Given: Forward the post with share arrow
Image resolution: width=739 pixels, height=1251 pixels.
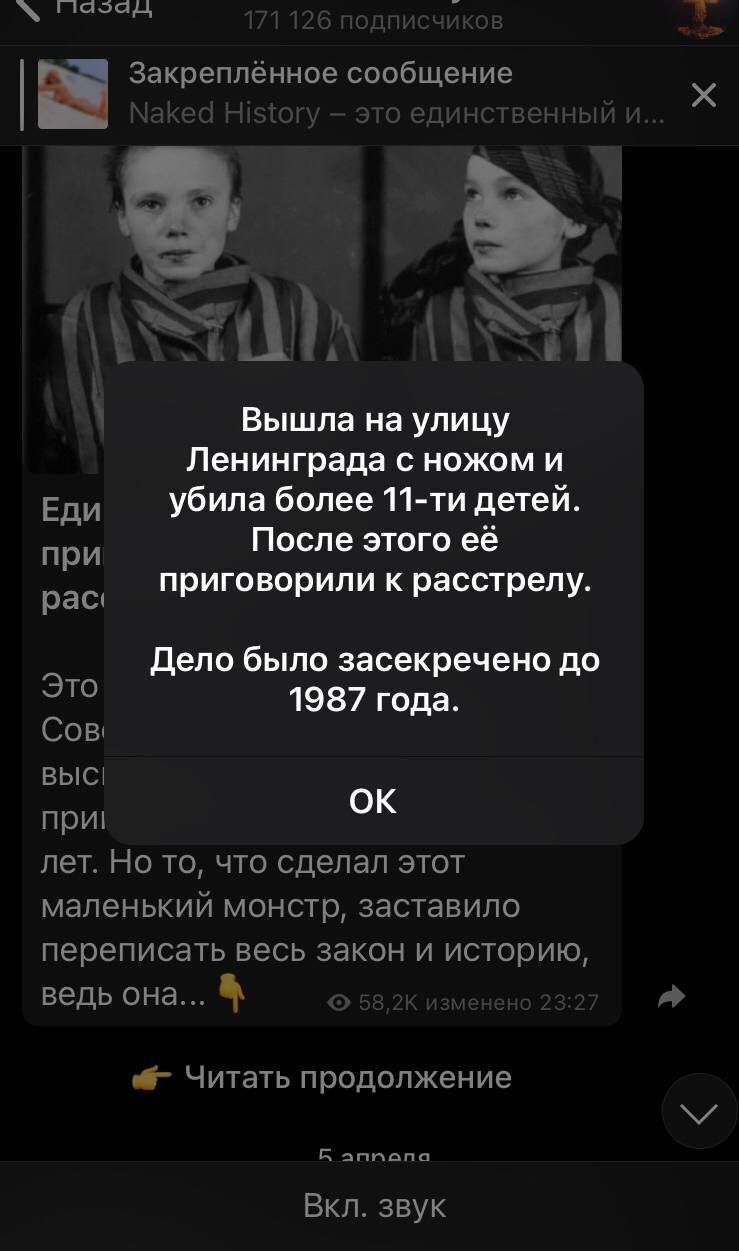Looking at the screenshot, I should 672,996.
